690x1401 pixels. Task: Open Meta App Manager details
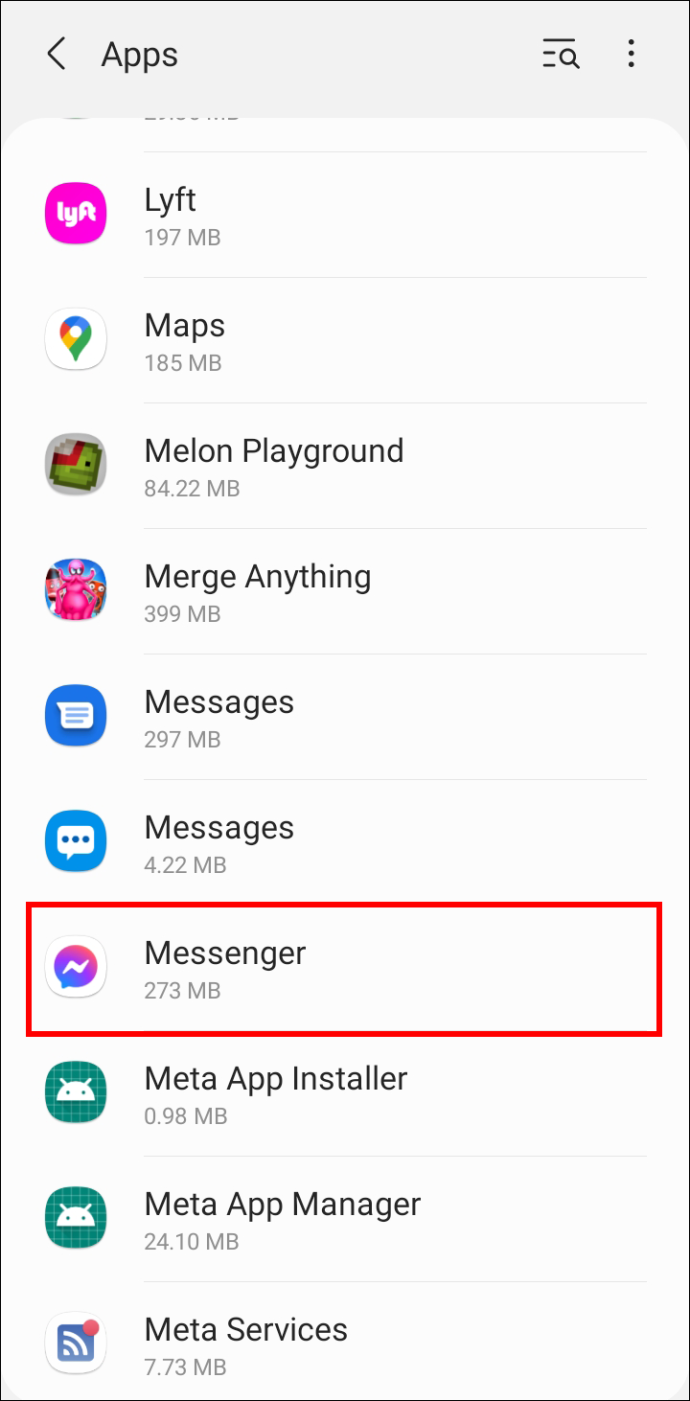click(345, 1219)
